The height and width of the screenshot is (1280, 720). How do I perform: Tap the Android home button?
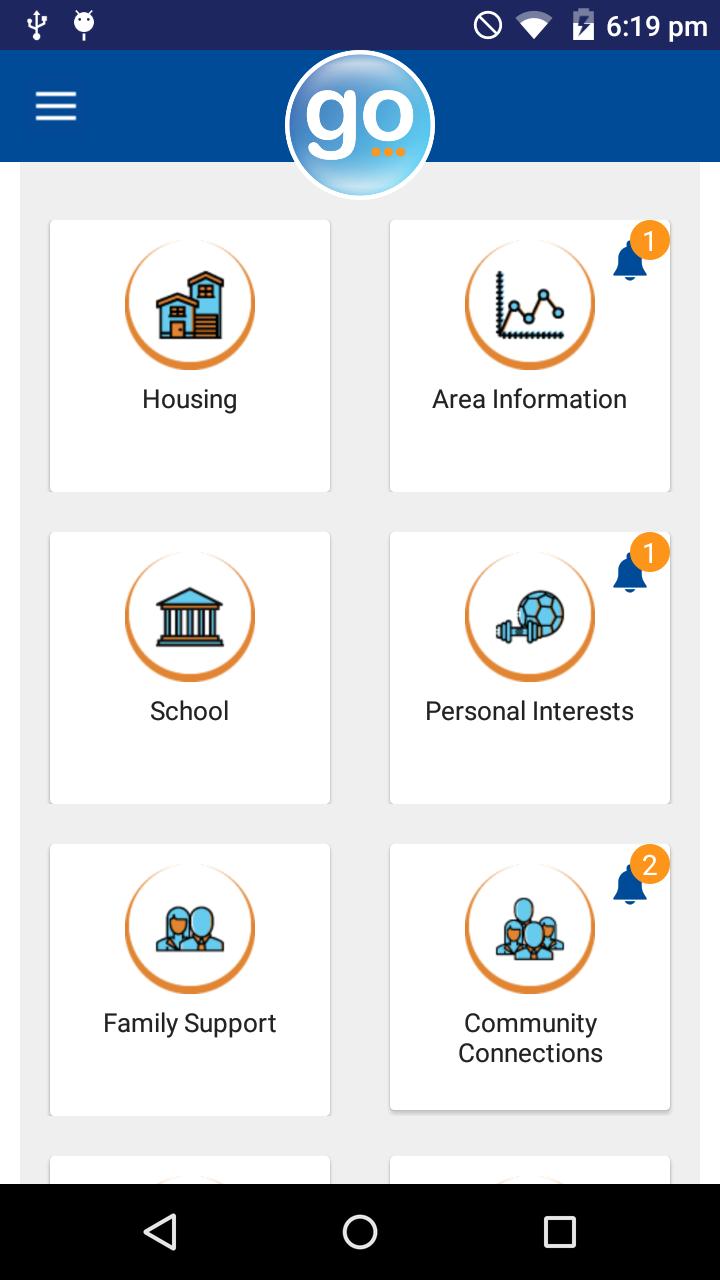pyautogui.click(x=359, y=1232)
